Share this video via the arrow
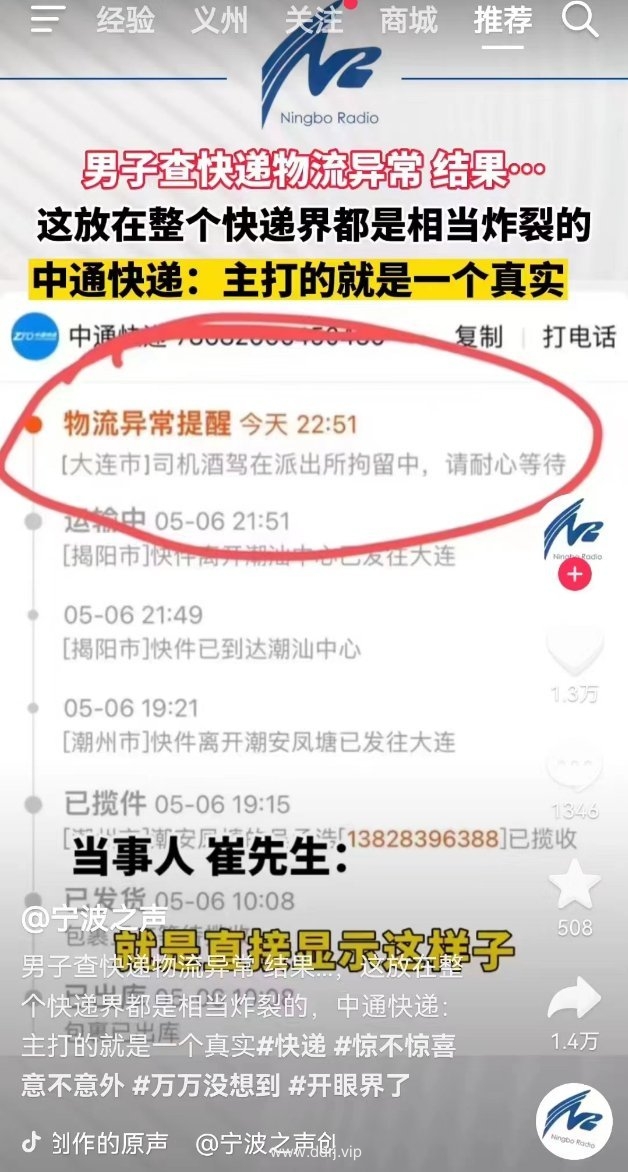 pos(575,1000)
